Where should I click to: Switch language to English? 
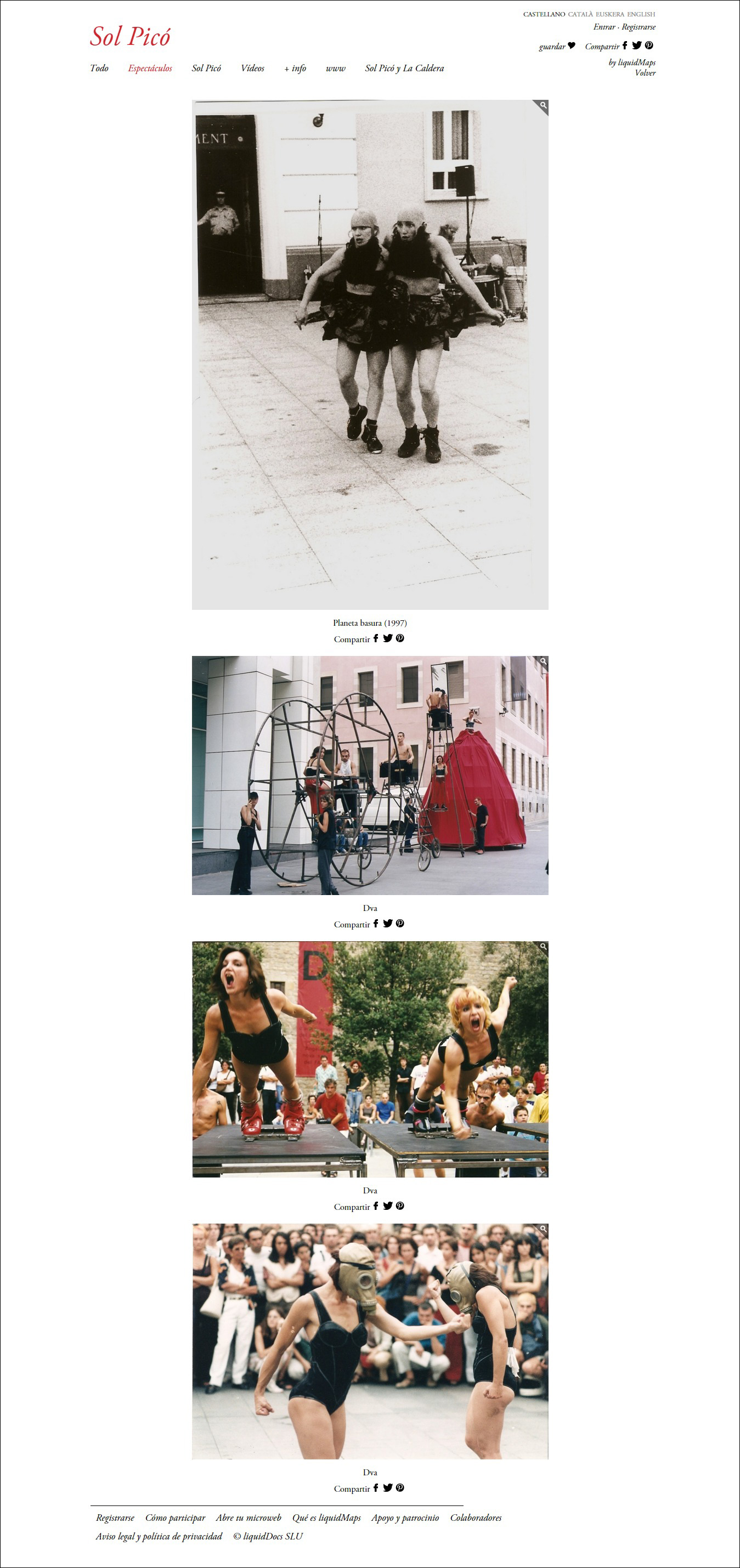point(641,14)
